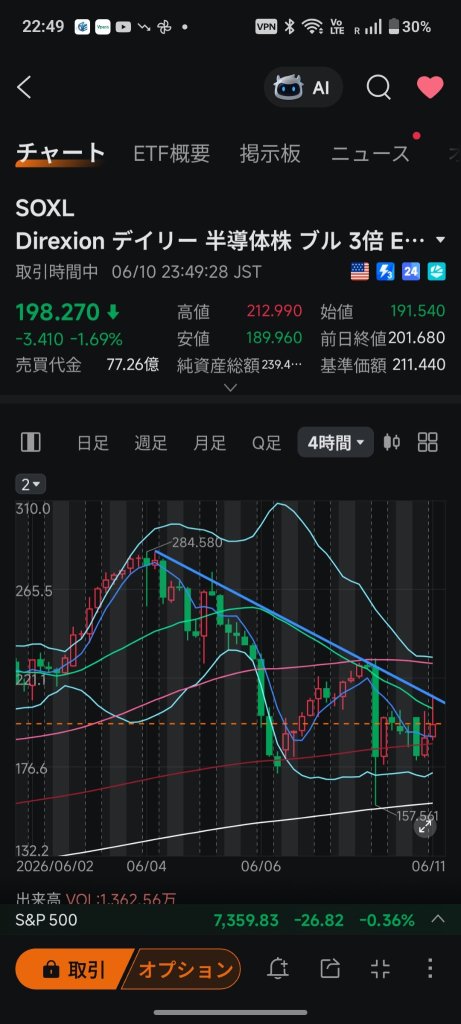Switch to the 掲示板 tab
The height and width of the screenshot is (1024, 461).
click(270, 153)
